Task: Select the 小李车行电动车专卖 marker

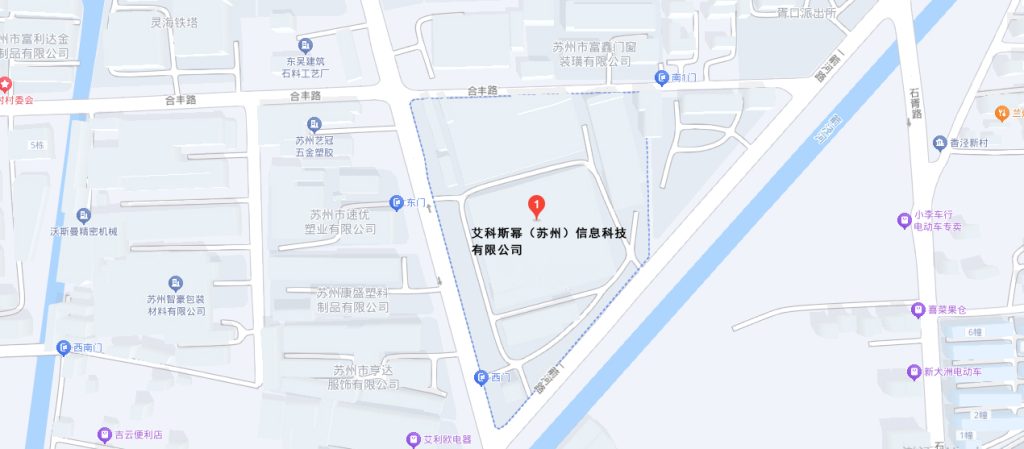Action: [x=904, y=219]
